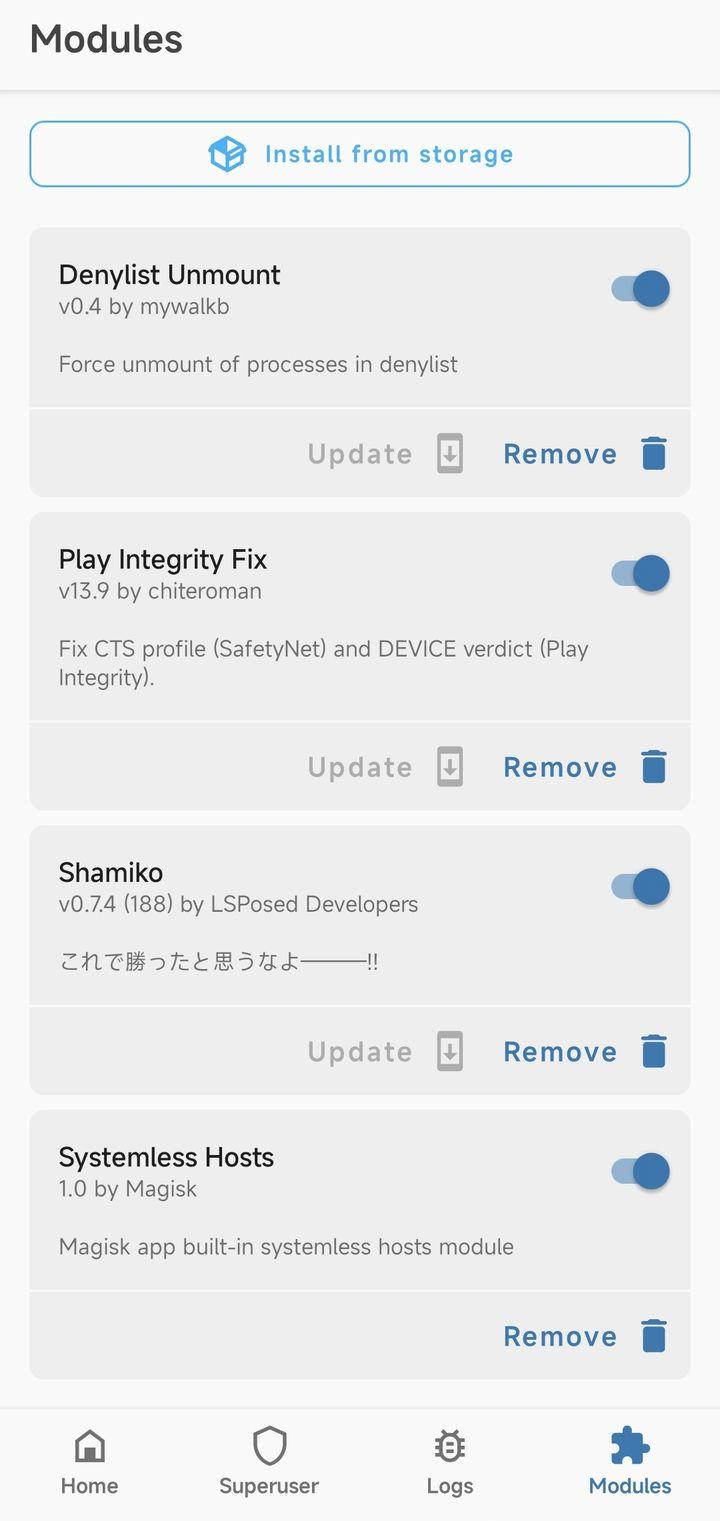Select the Modules tab
This screenshot has width=720, height=1521.
pyautogui.click(x=630, y=1462)
